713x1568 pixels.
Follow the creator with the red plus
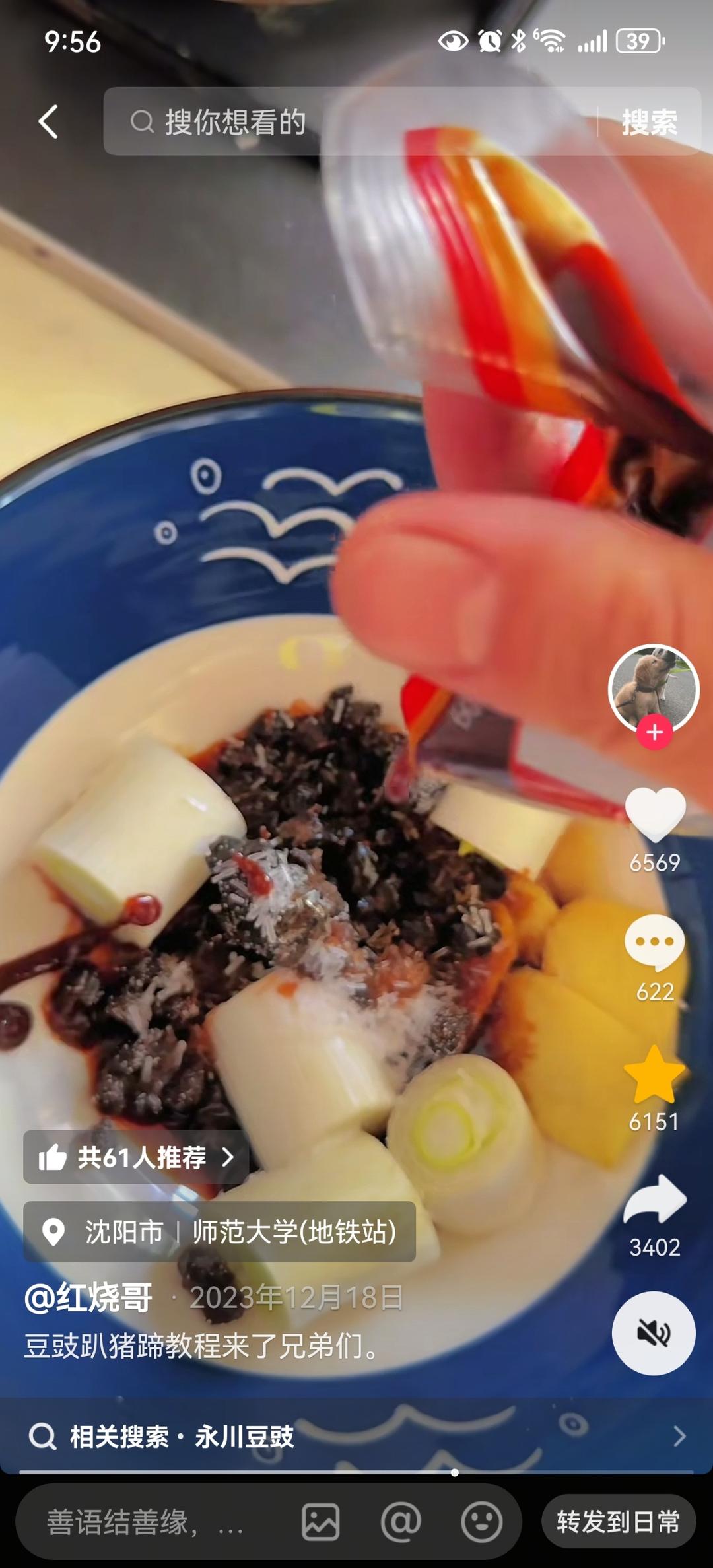pyautogui.click(x=654, y=732)
